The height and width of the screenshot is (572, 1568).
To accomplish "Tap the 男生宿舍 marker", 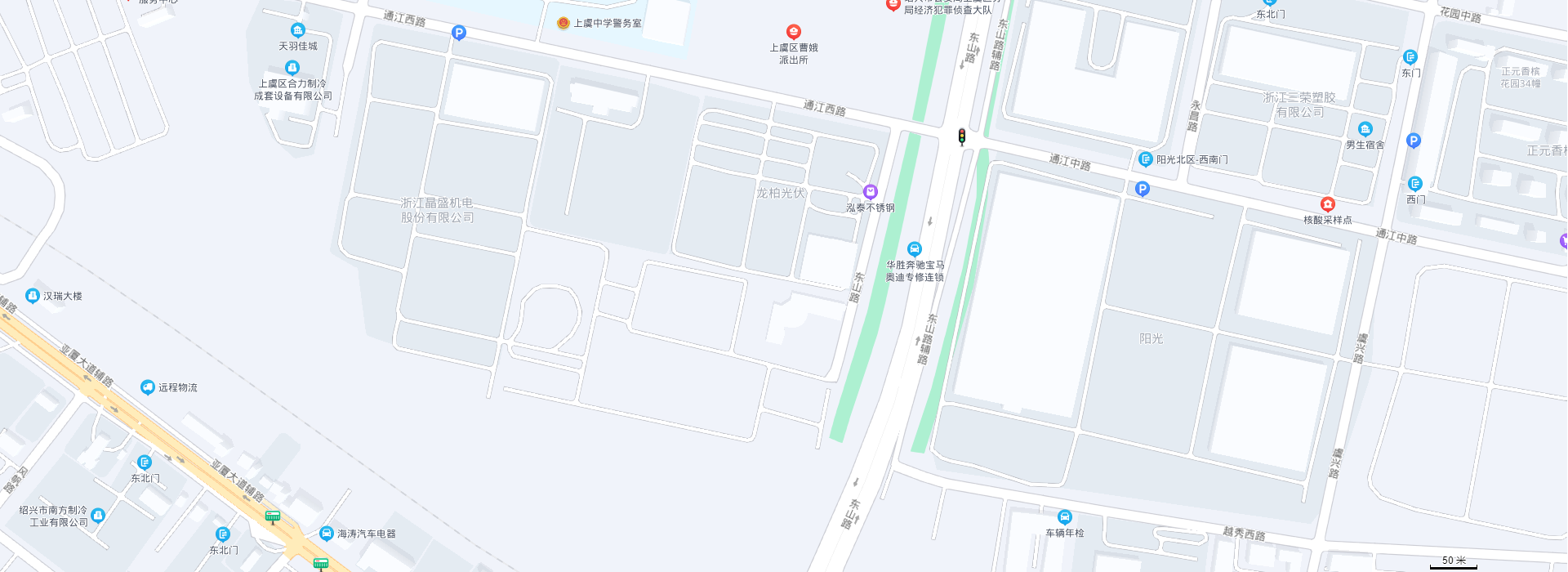I will pyautogui.click(x=1365, y=129).
